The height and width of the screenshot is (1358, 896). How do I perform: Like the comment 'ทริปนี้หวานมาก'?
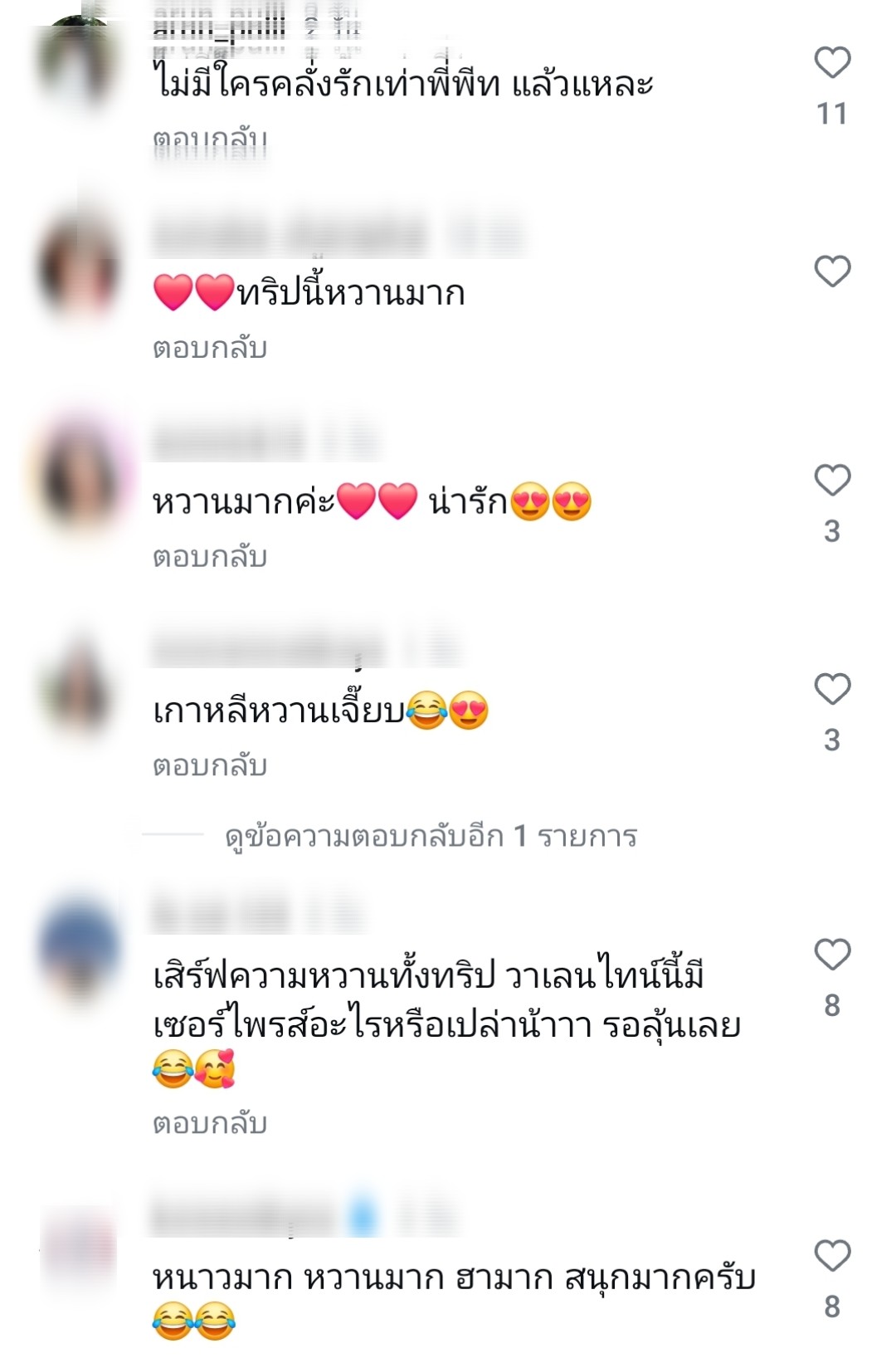click(832, 271)
